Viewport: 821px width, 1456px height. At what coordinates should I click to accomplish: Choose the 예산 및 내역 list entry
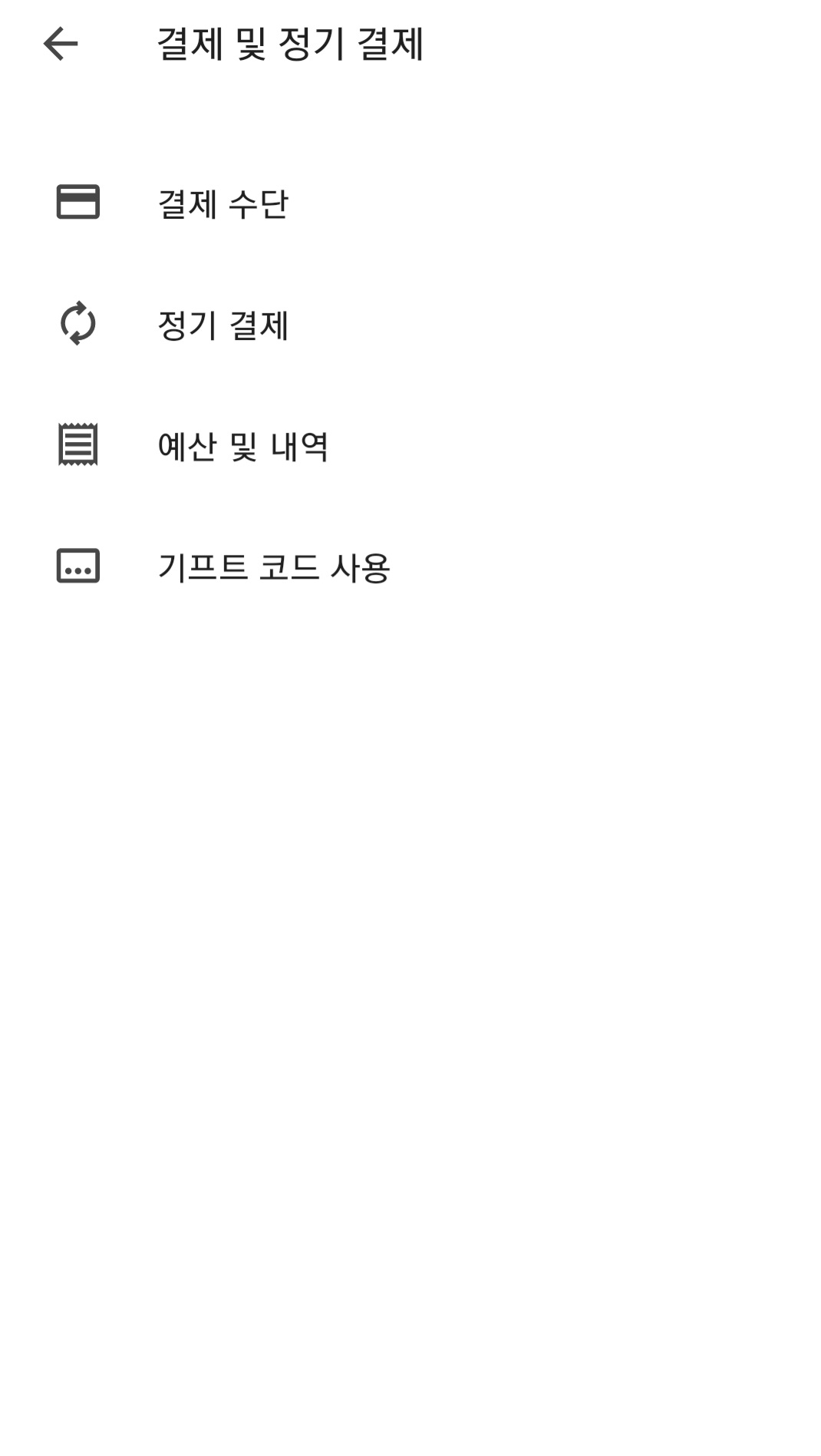(244, 445)
